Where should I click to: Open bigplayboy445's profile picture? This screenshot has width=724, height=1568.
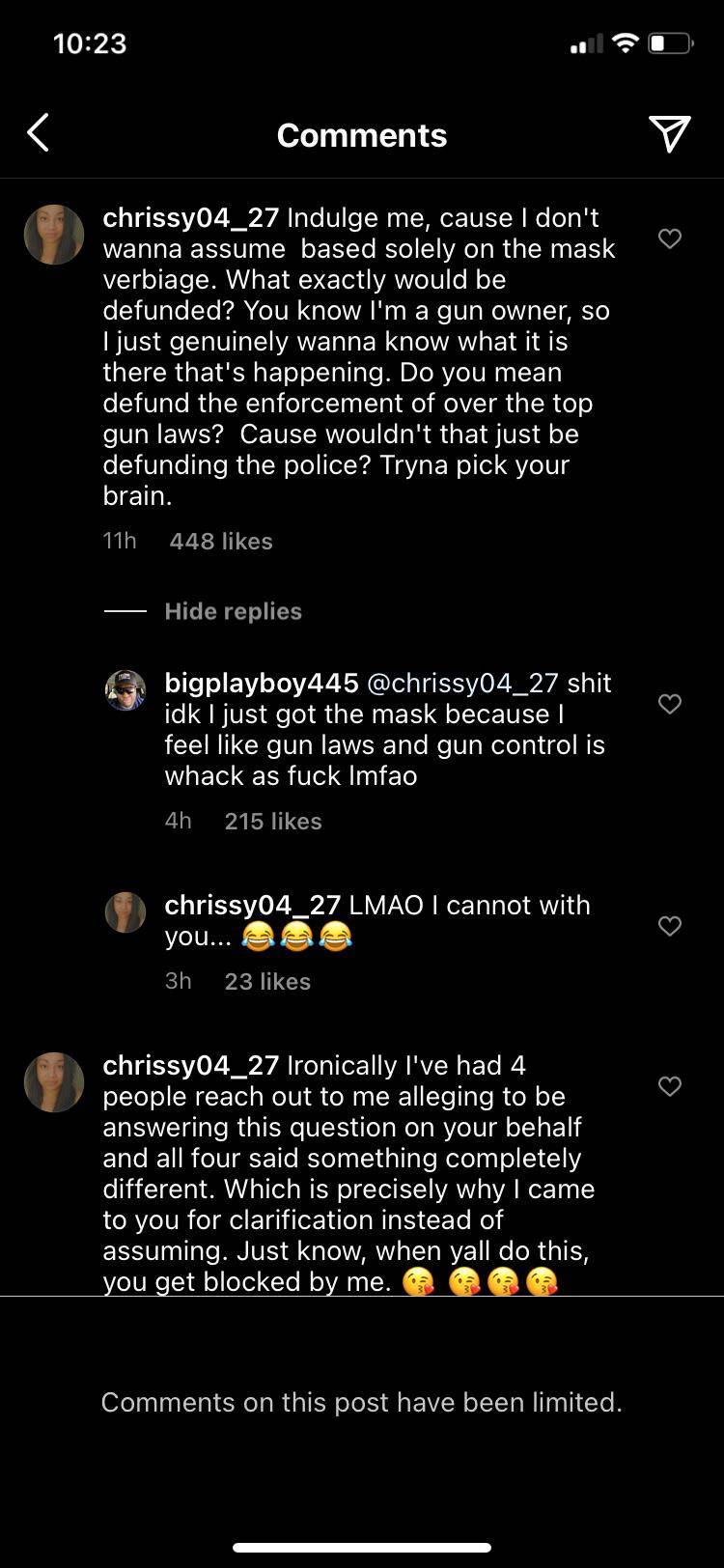pos(125,690)
